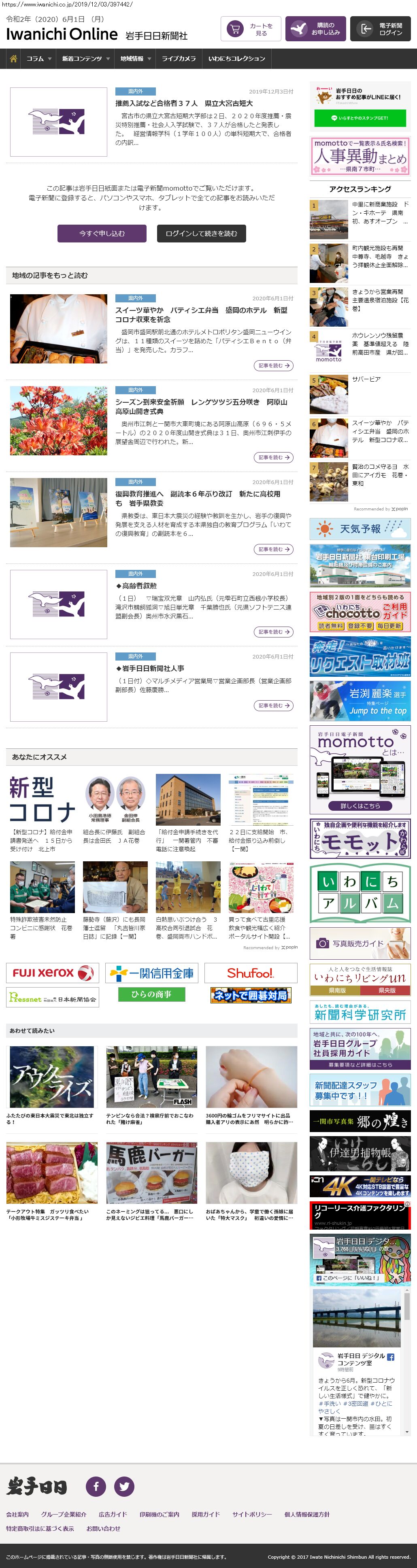The image size is (417, 1568).
Task: Expand the 新着コンテンツ menu
Action: pos(85,58)
